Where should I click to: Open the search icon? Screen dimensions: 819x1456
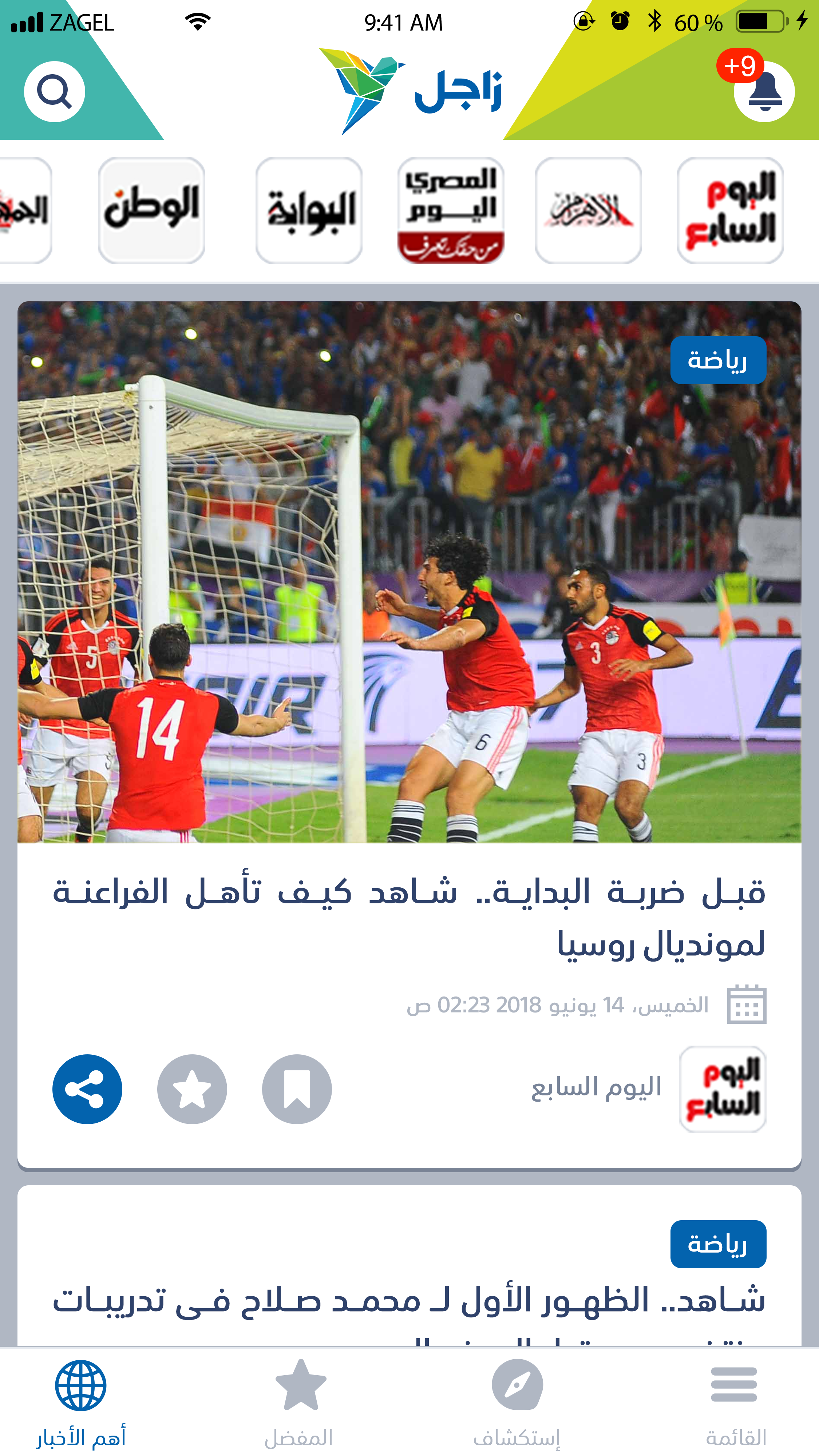54,92
